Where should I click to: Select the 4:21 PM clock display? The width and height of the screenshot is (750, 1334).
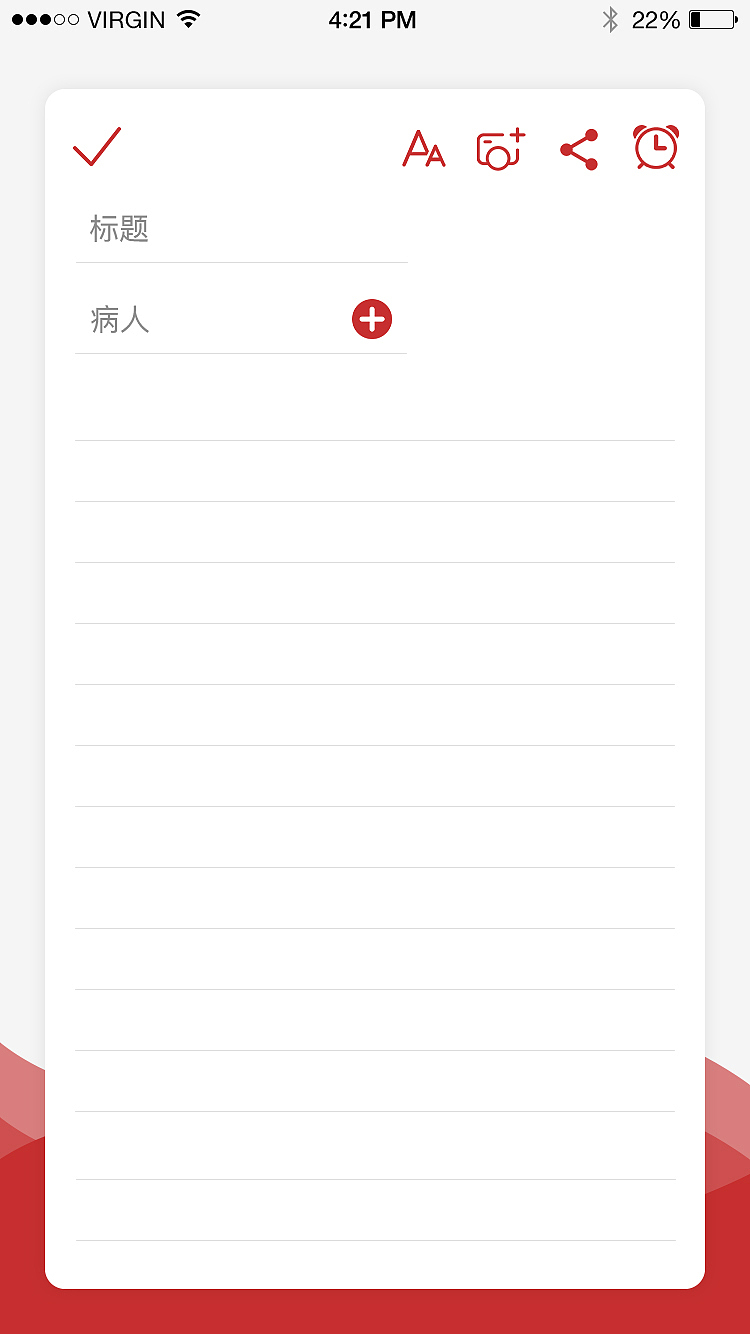coord(373,19)
